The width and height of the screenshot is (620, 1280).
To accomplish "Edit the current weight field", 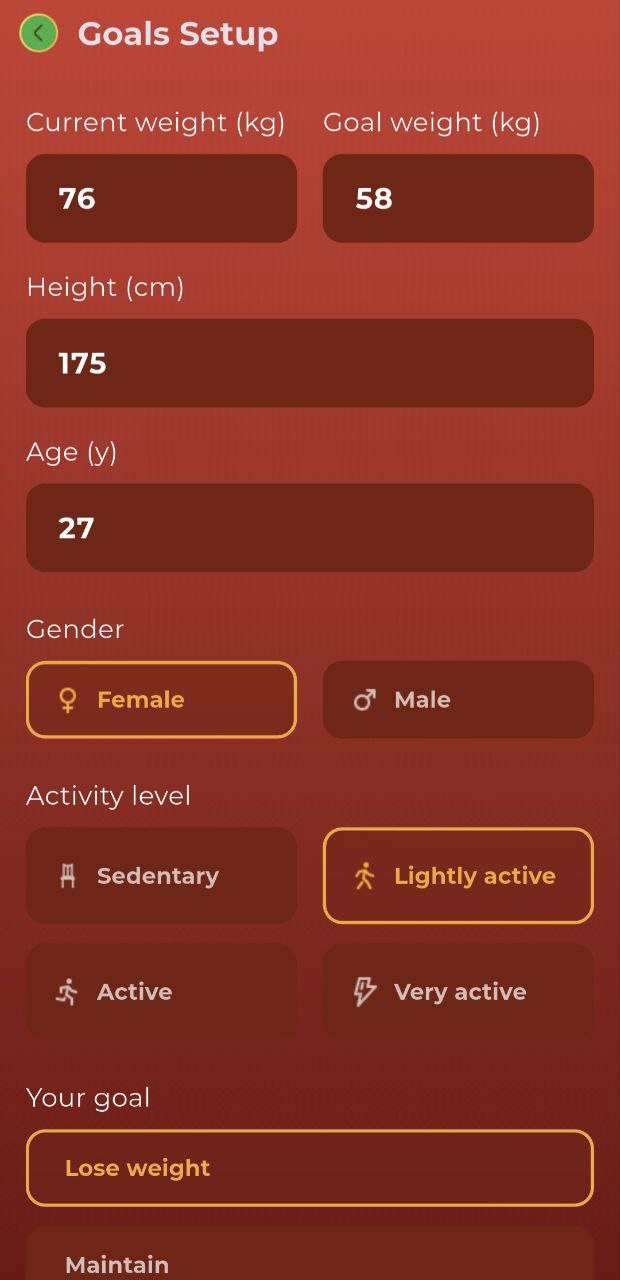I will click(x=161, y=198).
